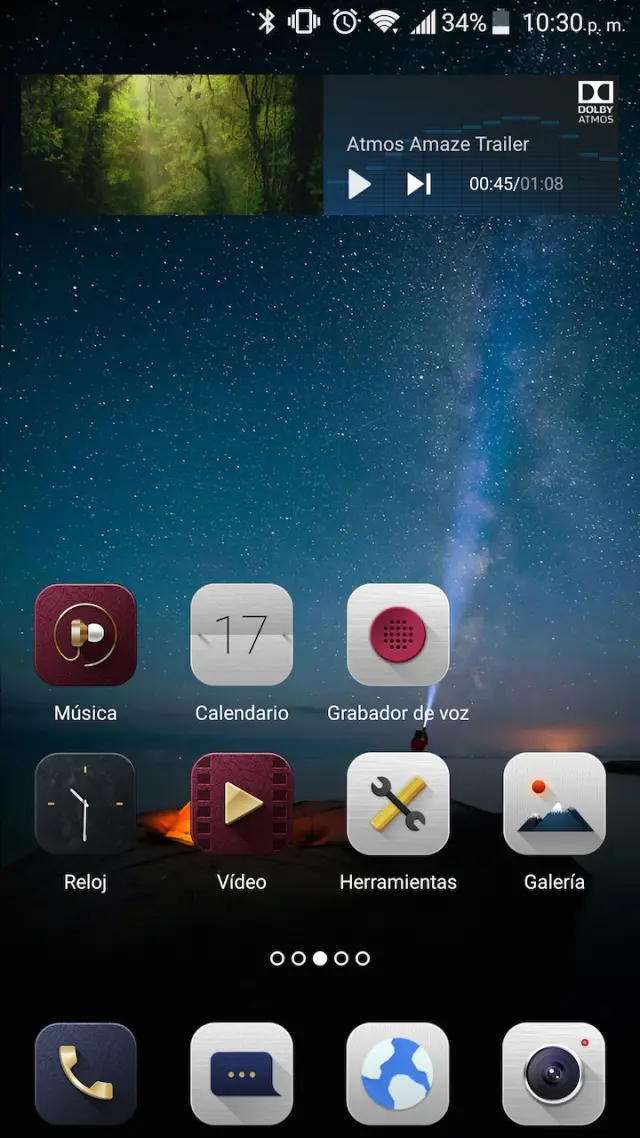Play the Atmos Amaze Trailer
The height and width of the screenshot is (1138, 640).
359,184
